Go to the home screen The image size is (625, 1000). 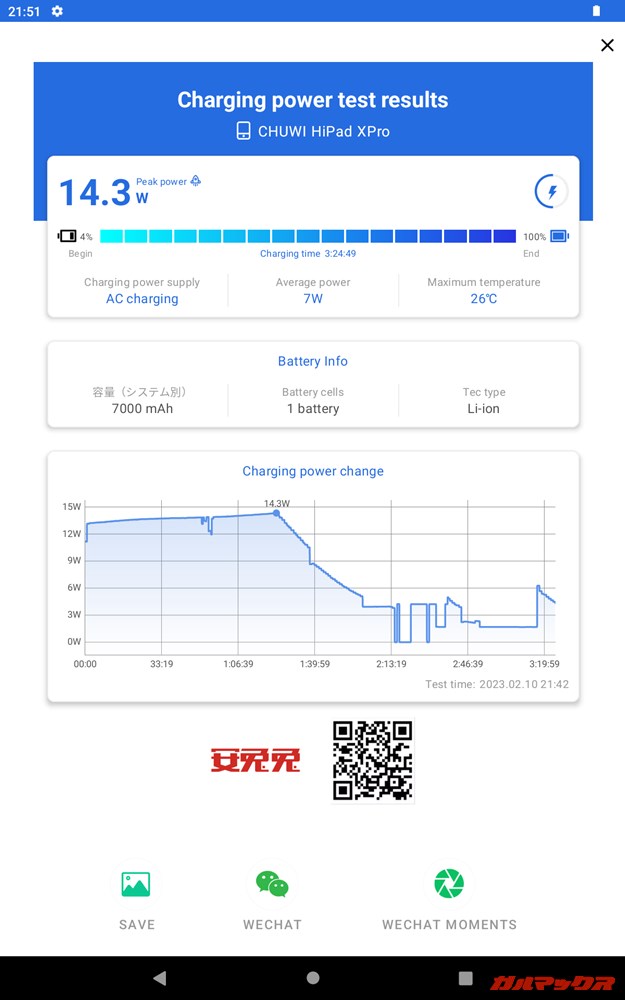pyautogui.click(x=313, y=978)
